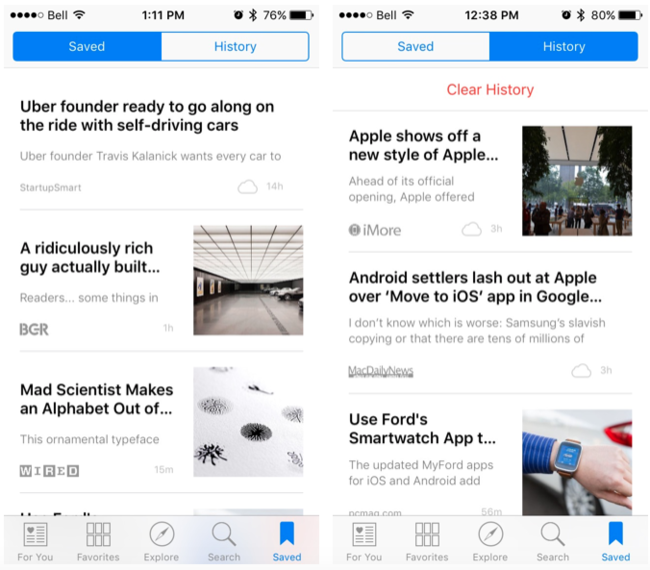The width and height of the screenshot is (650, 570).
Task: Switch to the unselected white History segment
Action: pos(235,47)
